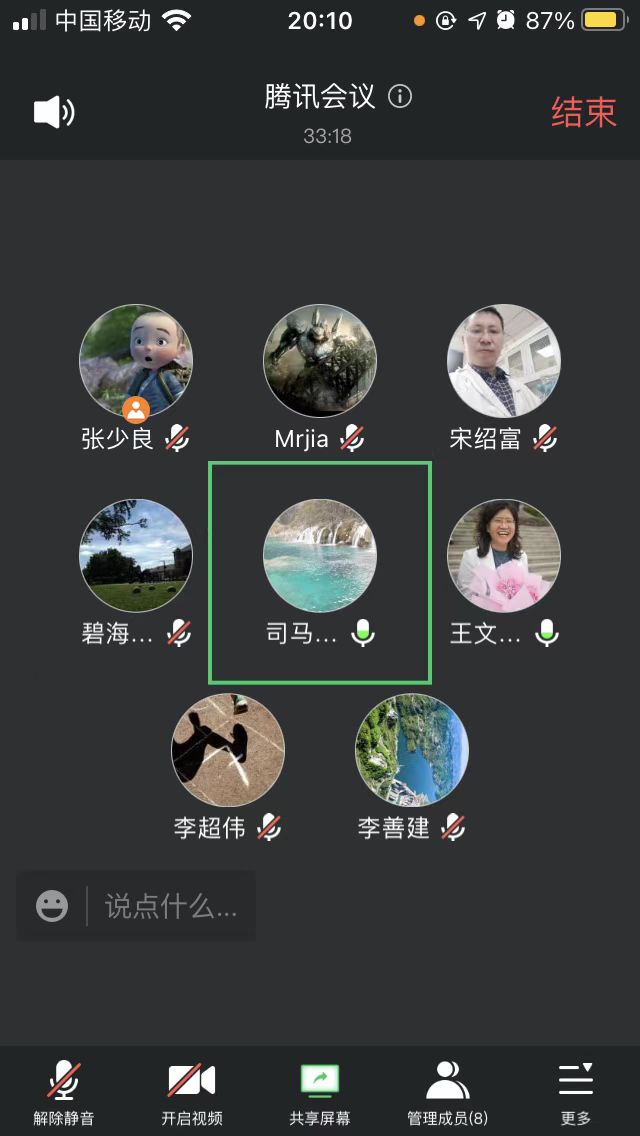Toggle the speaker audio icon

pyautogui.click(x=54, y=112)
